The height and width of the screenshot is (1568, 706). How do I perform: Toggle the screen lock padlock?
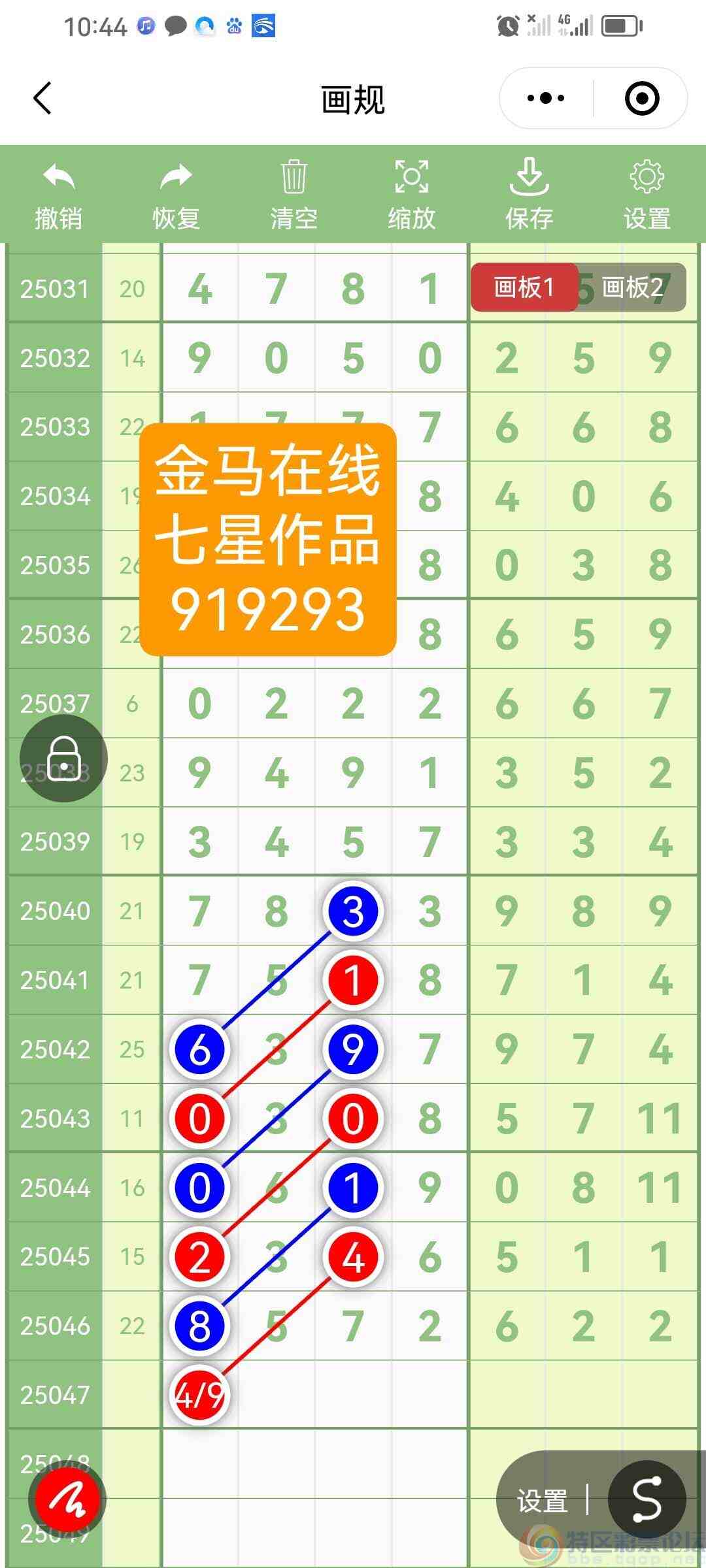(x=63, y=757)
